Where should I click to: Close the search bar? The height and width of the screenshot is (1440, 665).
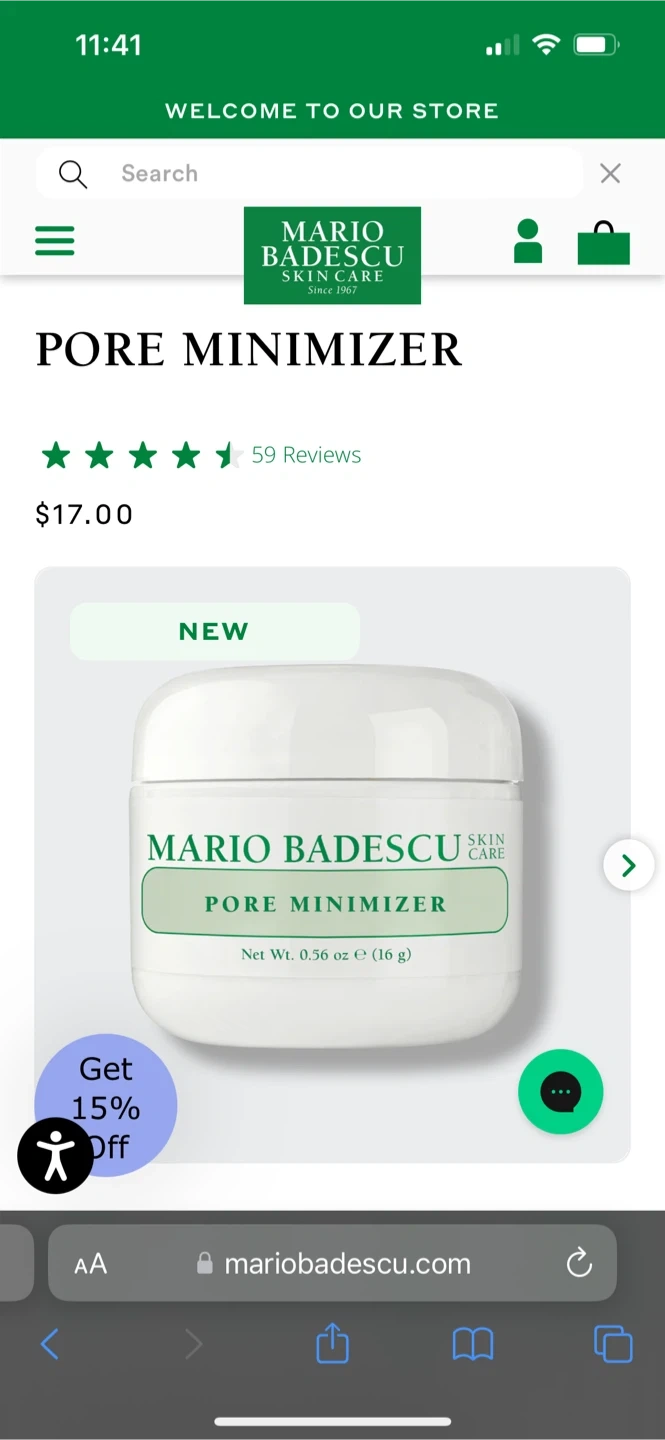tap(610, 174)
